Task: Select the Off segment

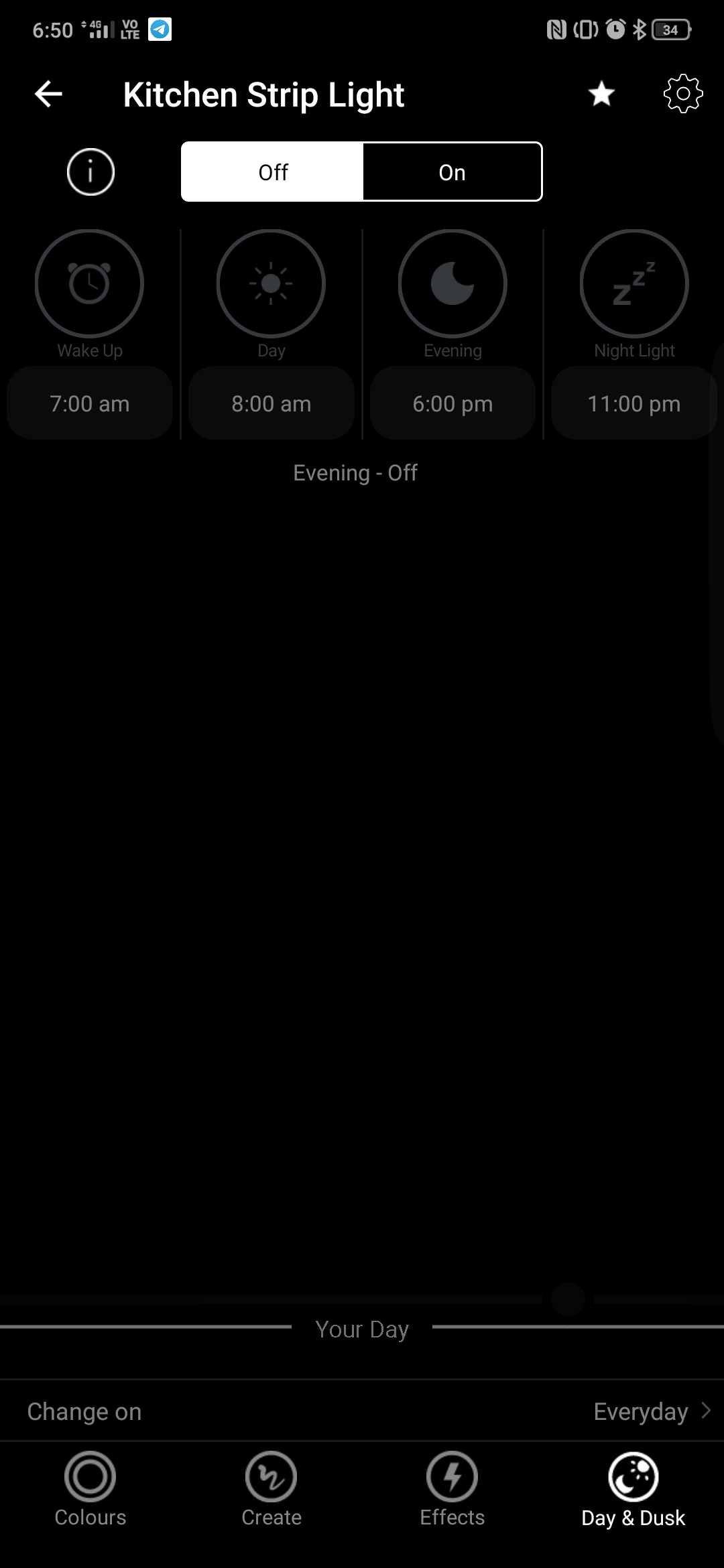Action: tap(272, 172)
